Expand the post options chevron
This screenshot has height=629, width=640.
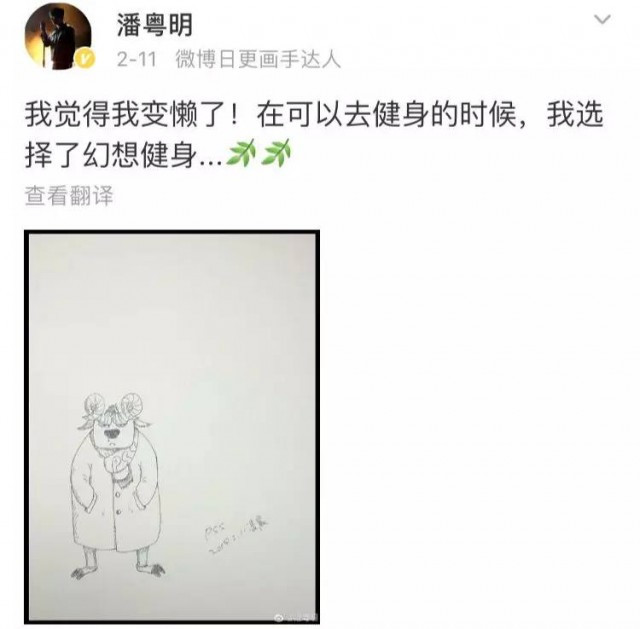tap(602, 20)
